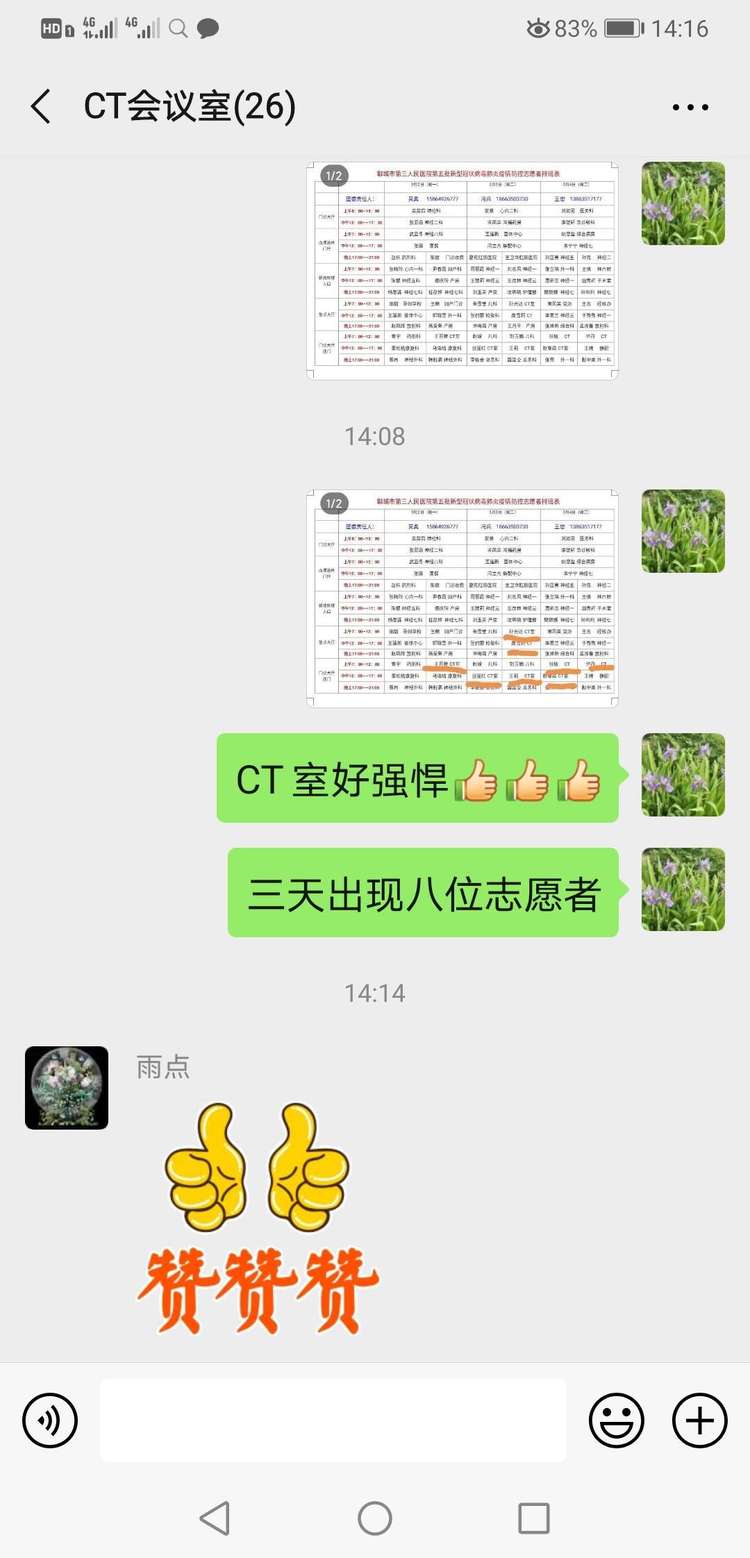View 雨点's profile avatar
The image size is (750, 1558).
click(66, 1088)
